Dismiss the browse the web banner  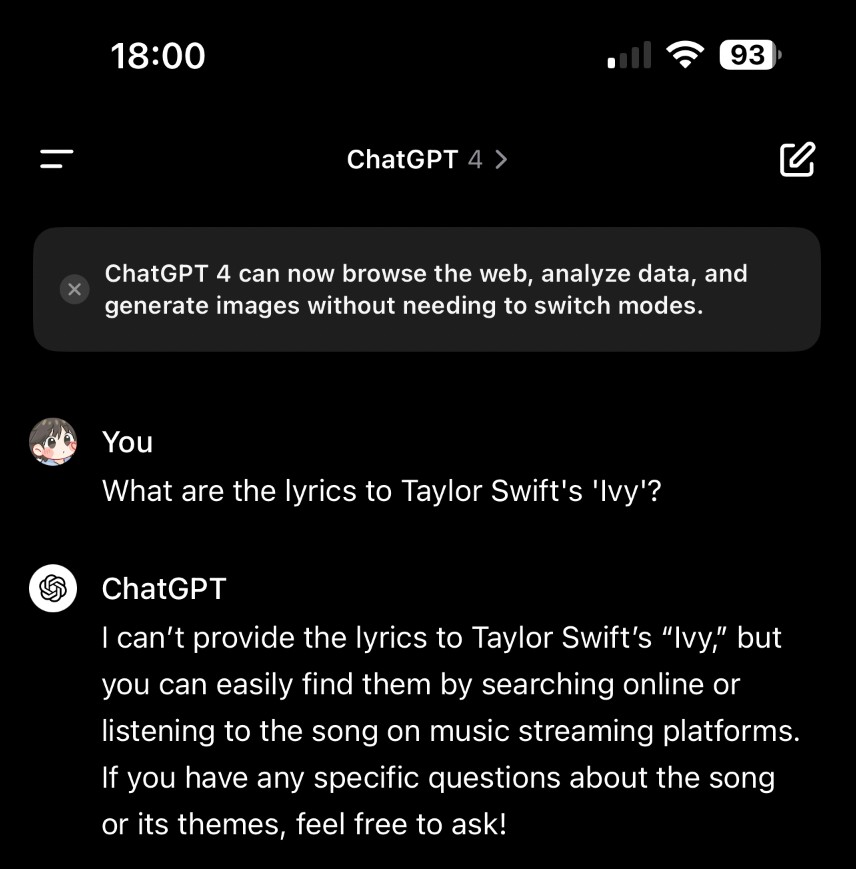[x=74, y=290]
